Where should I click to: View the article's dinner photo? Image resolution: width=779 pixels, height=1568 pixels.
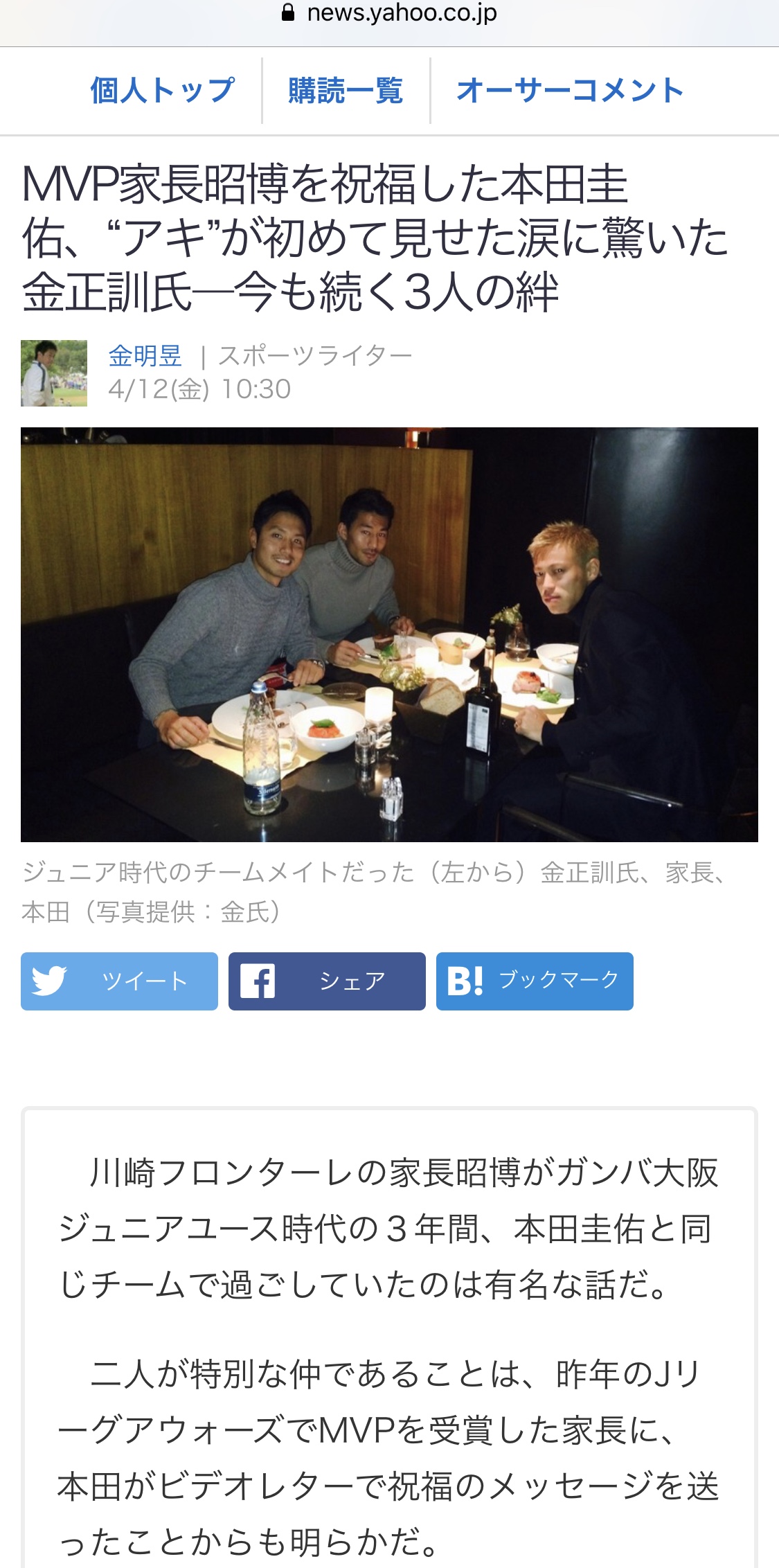389,634
